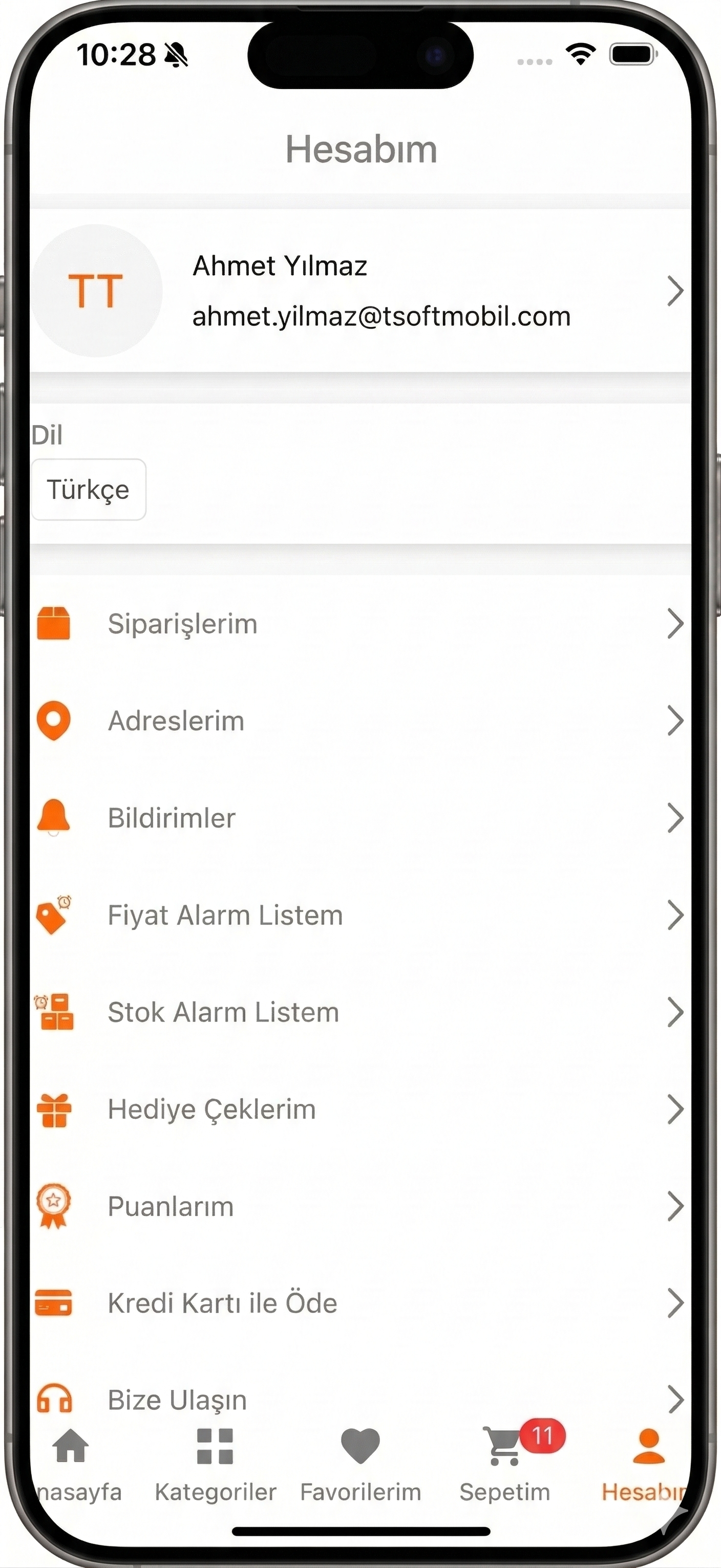Go to Adreslerim
721x1568 pixels.
click(x=360, y=721)
